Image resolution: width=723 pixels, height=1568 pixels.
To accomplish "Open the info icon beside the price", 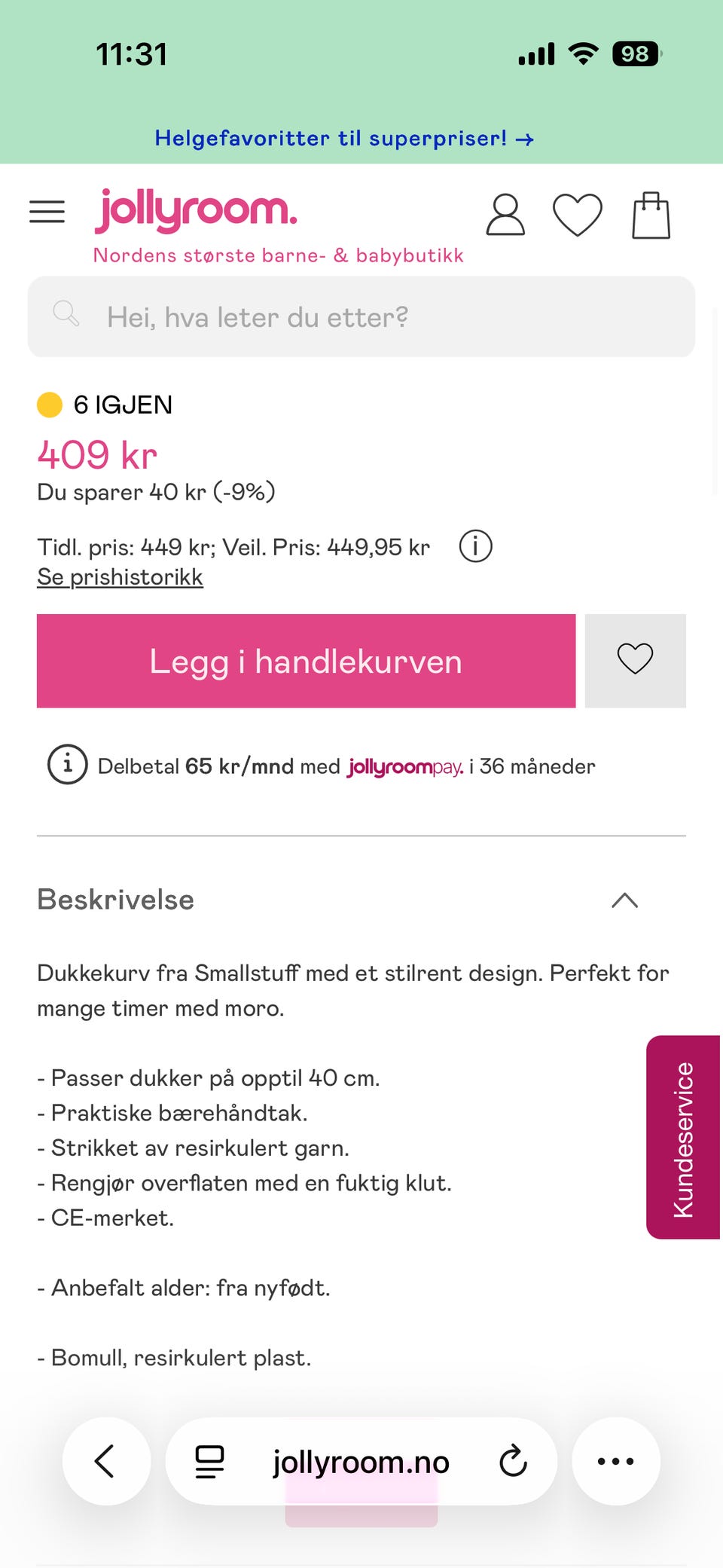I will point(475,546).
